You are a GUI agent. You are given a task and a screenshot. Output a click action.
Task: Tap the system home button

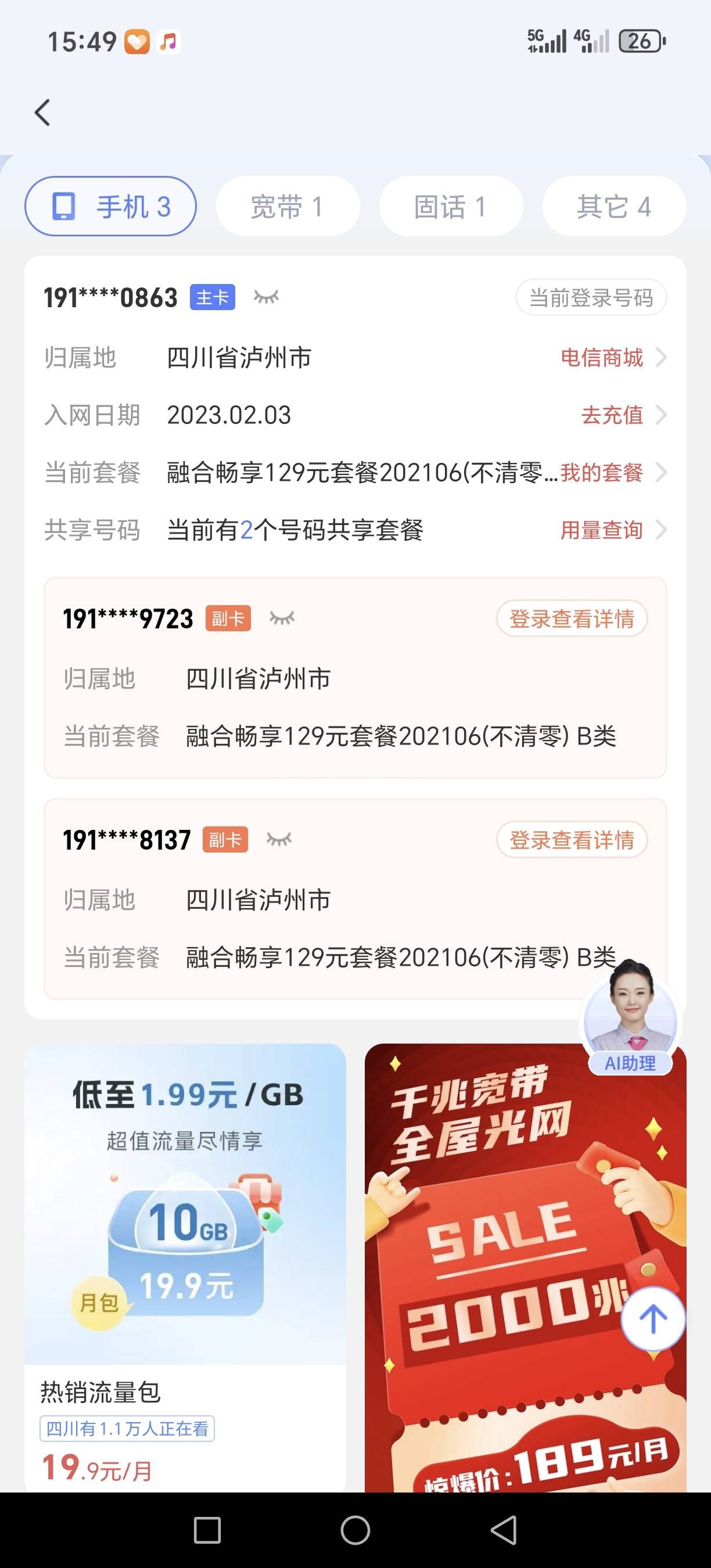pyautogui.click(x=355, y=1530)
